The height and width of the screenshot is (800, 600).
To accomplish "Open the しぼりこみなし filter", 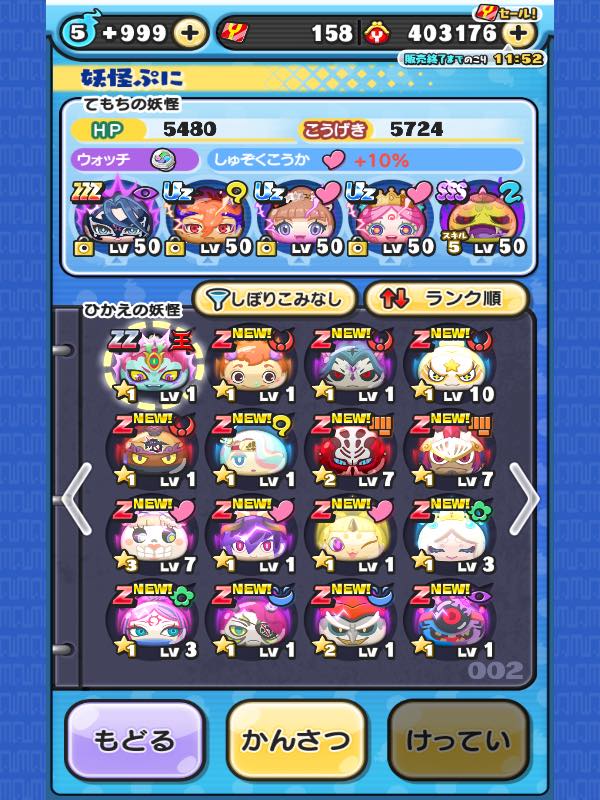I will (x=273, y=298).
